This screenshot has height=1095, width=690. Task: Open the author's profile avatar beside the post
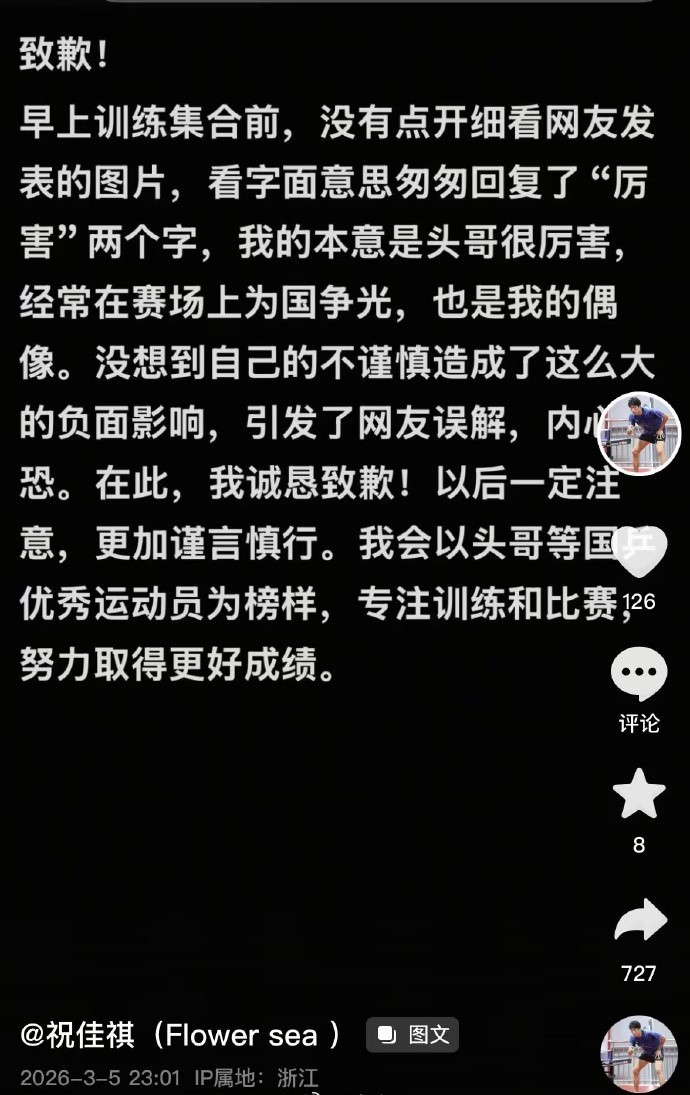[639, 433]
